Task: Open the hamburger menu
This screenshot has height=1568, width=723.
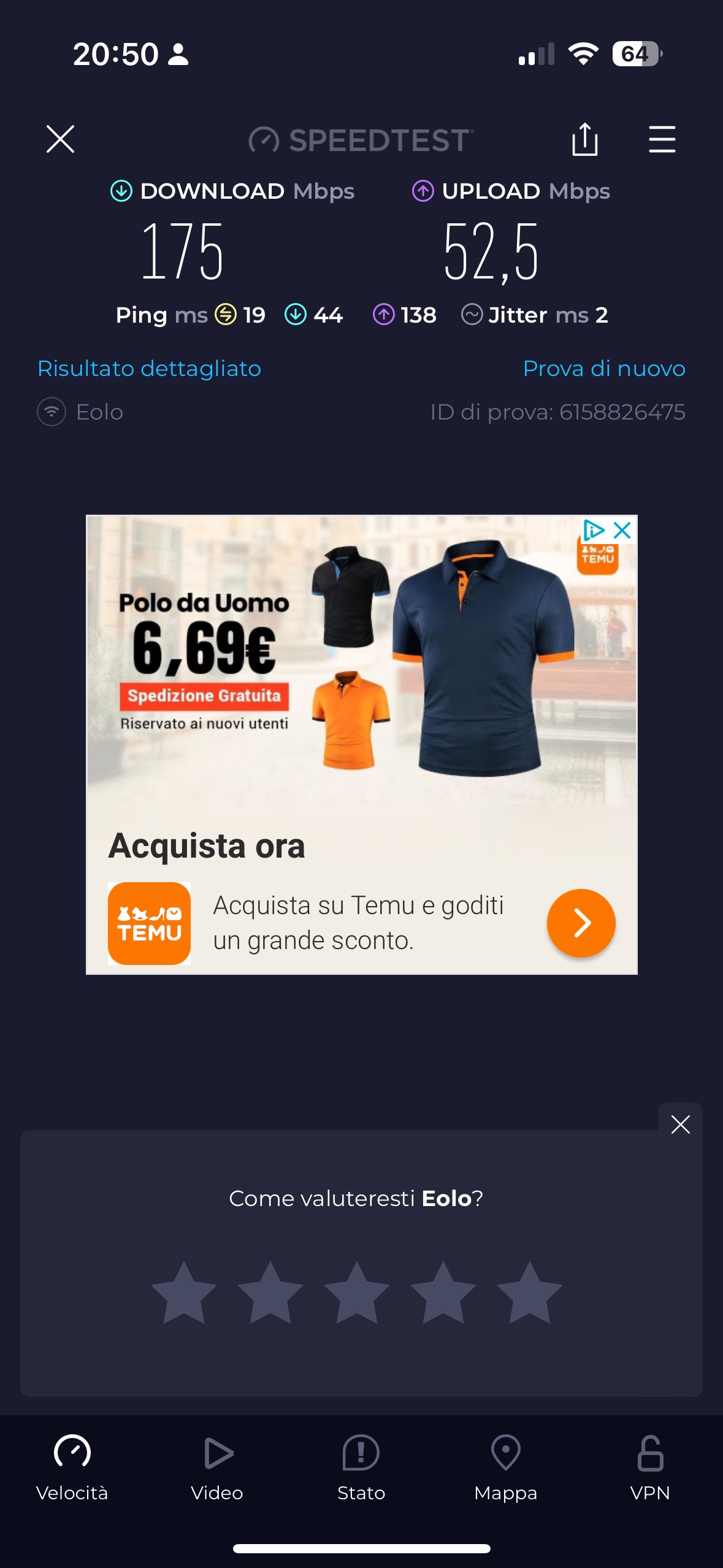Action: click(662, 139)
